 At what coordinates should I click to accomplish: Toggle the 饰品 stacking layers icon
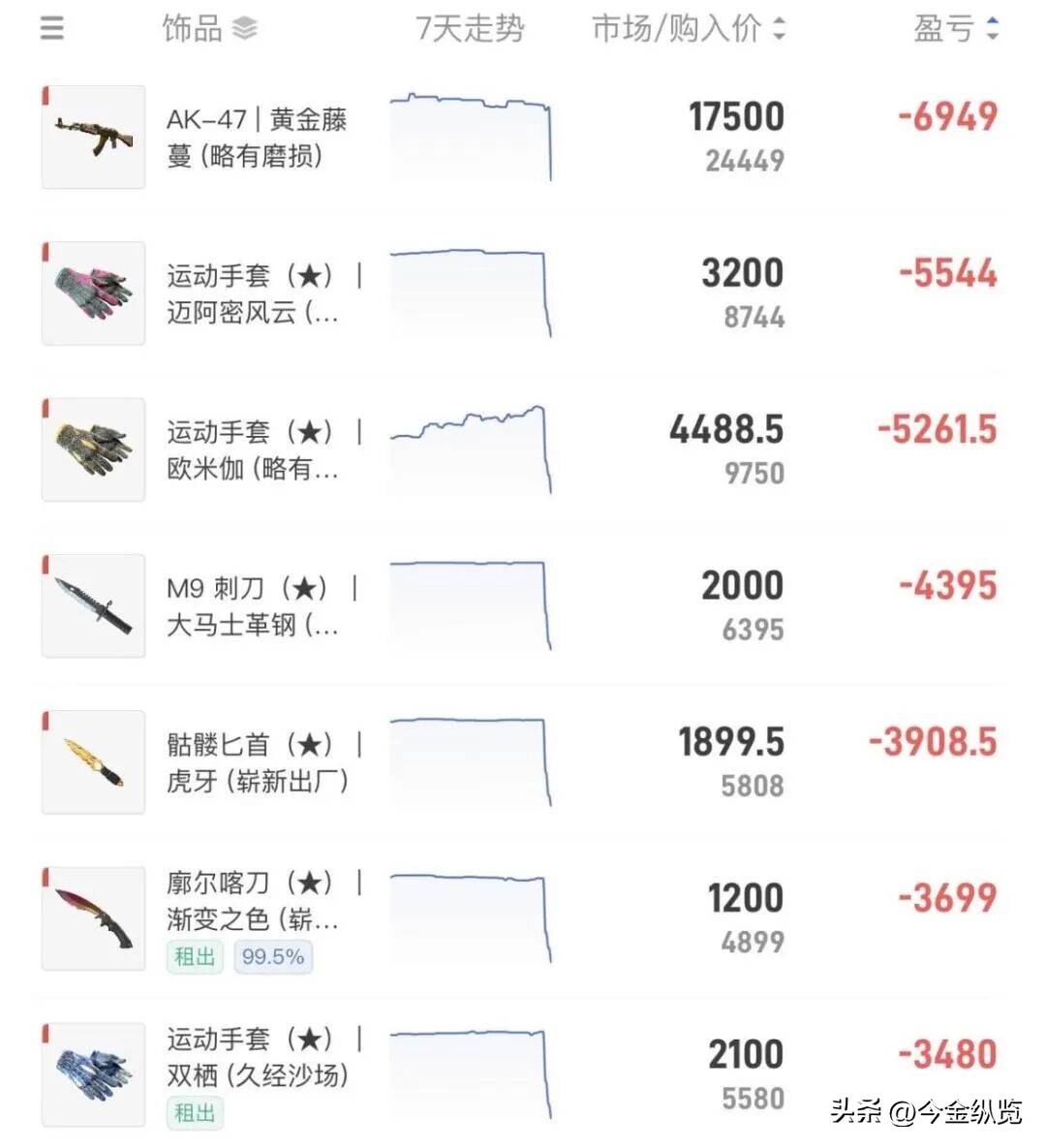(x=245, y=29)
